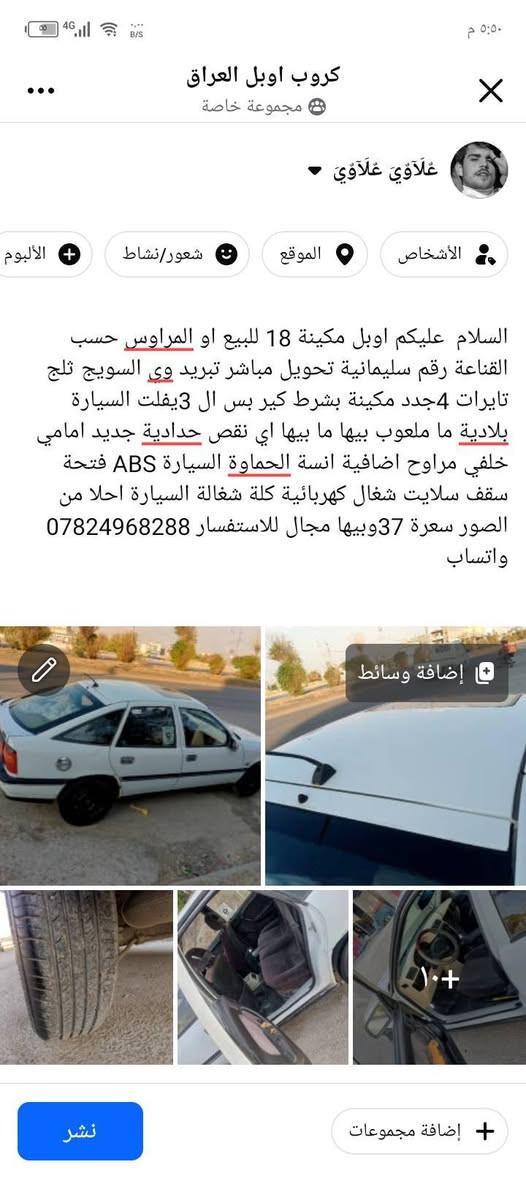Select the شعور/نشاط feeling chip
This screenshot has height=1178, width=526.
point(177,255)
